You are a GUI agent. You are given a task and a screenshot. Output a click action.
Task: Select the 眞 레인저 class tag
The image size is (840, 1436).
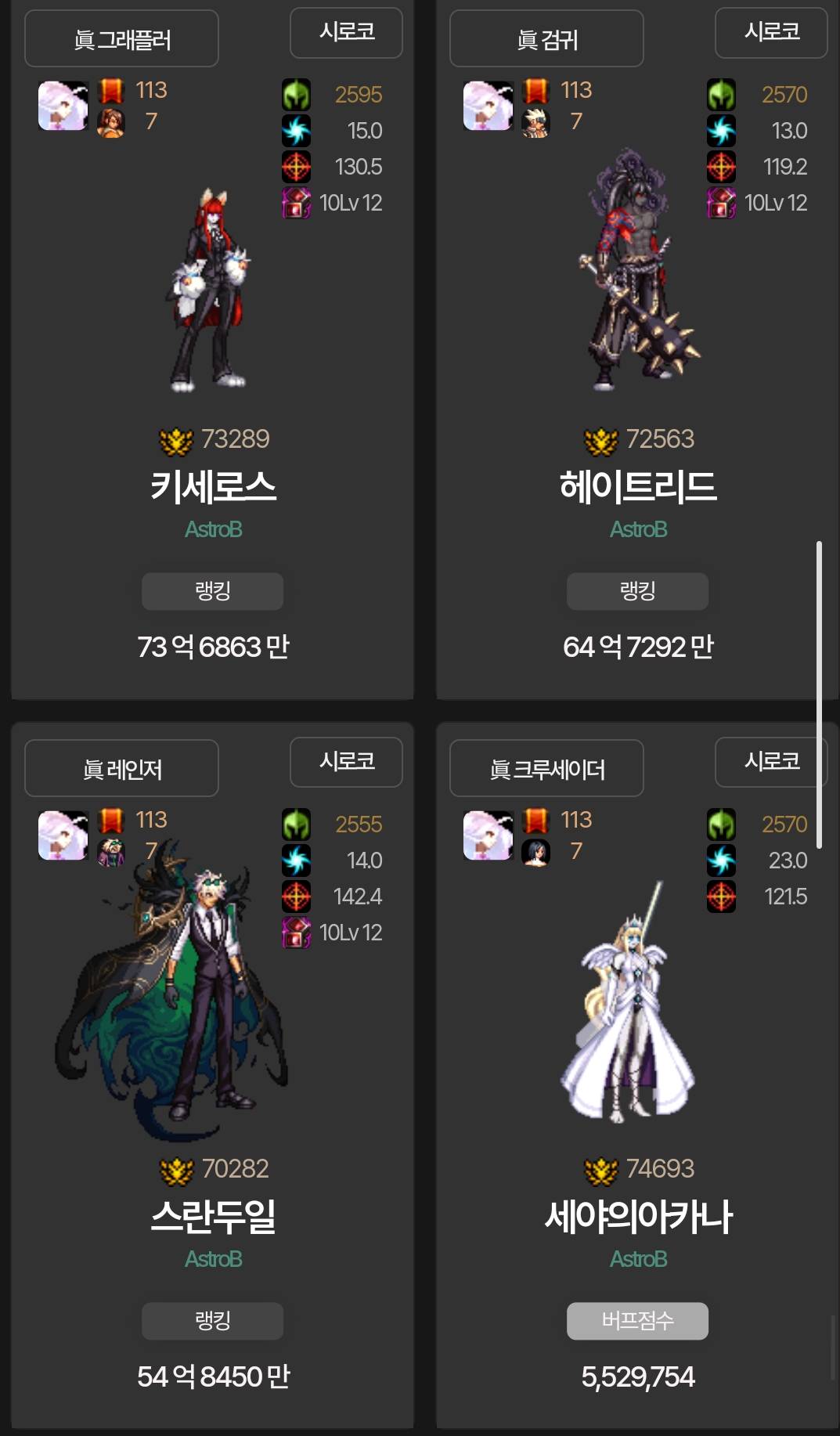121,769
